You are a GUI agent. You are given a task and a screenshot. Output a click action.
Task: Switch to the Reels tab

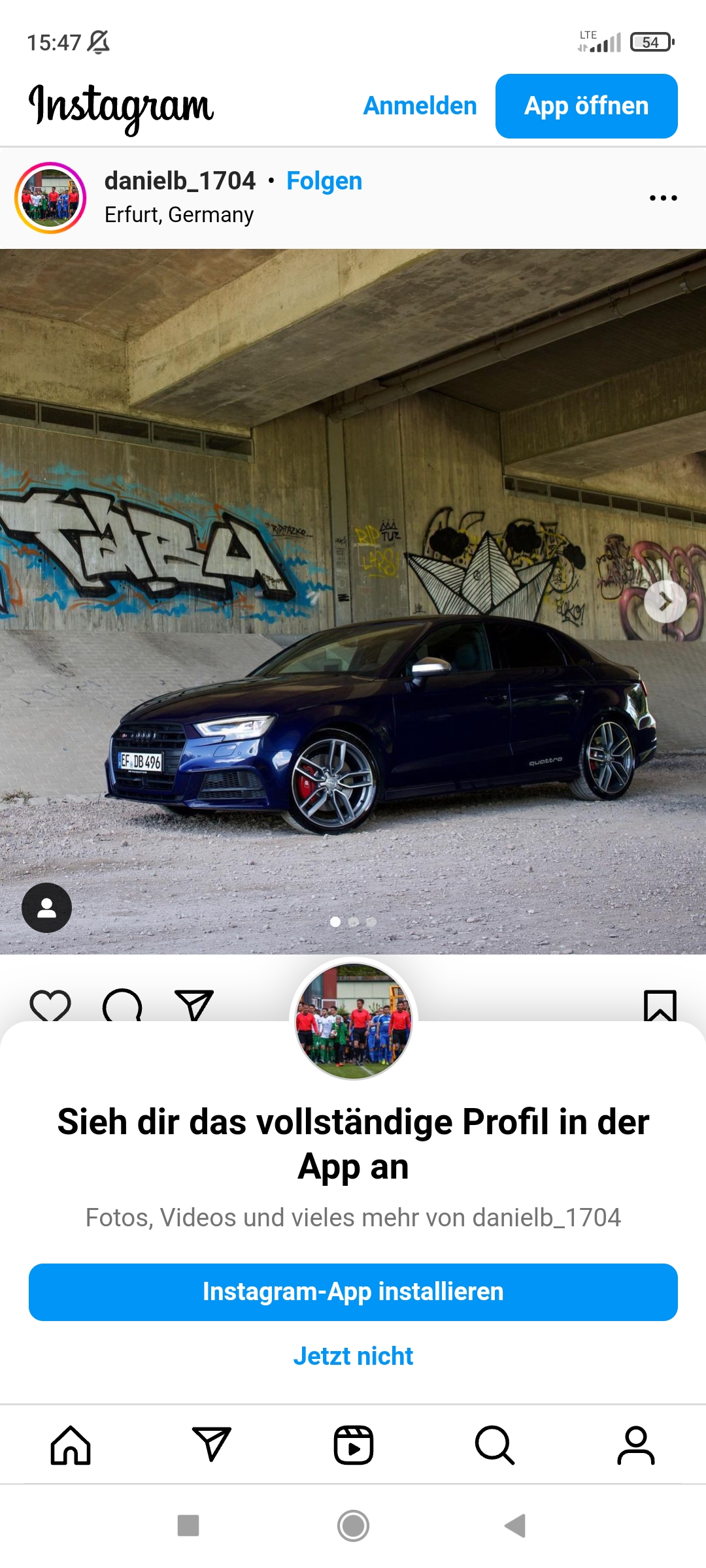pyautogui.click(x=353, y=1445)
